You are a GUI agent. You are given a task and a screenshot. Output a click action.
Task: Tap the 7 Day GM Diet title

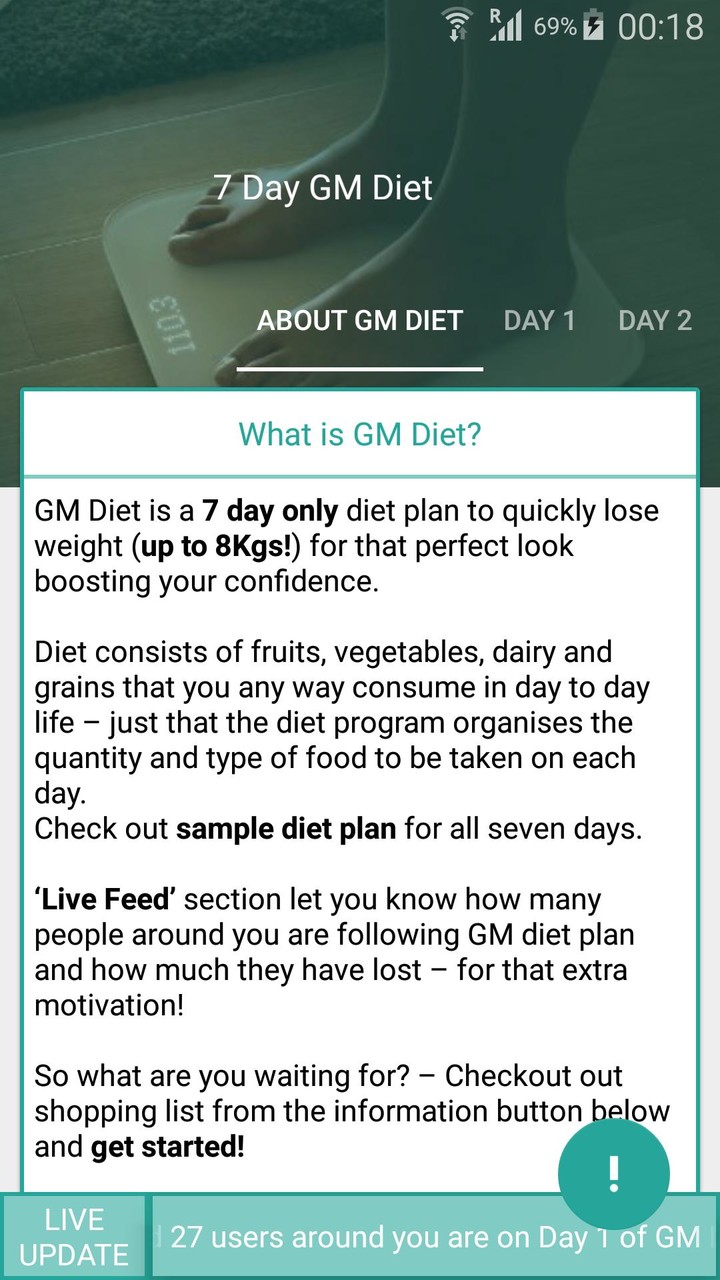[x=323, y=187]
